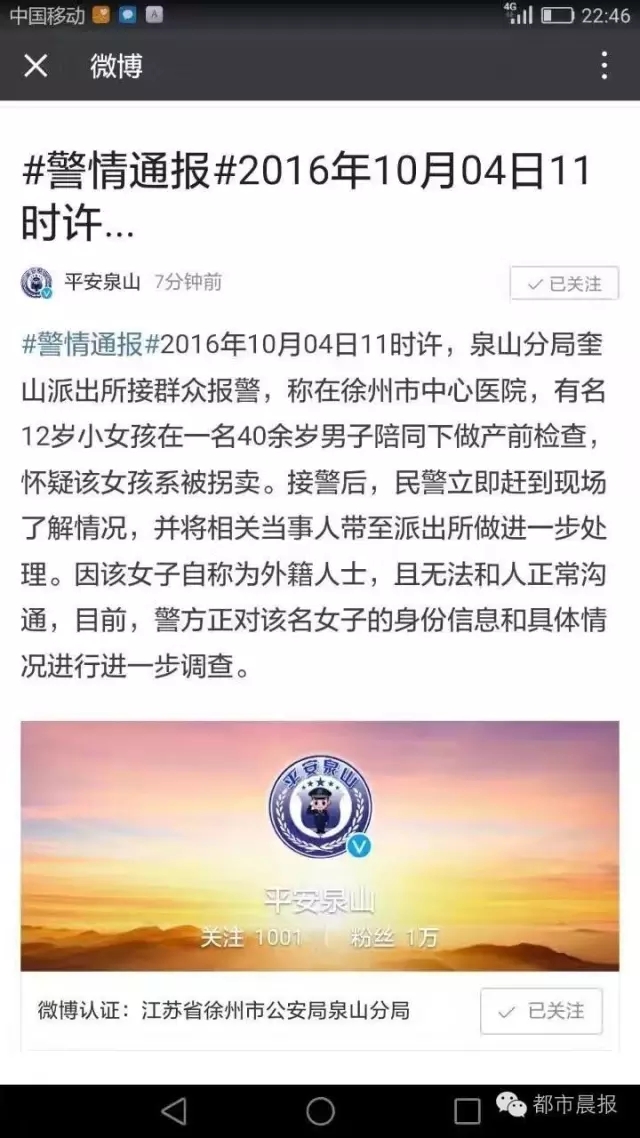This screenshot has height=1138, width=640.
Task: Open 平安泉山 author profile by its name
Action: pyautogui.click(x=102, y=282)
